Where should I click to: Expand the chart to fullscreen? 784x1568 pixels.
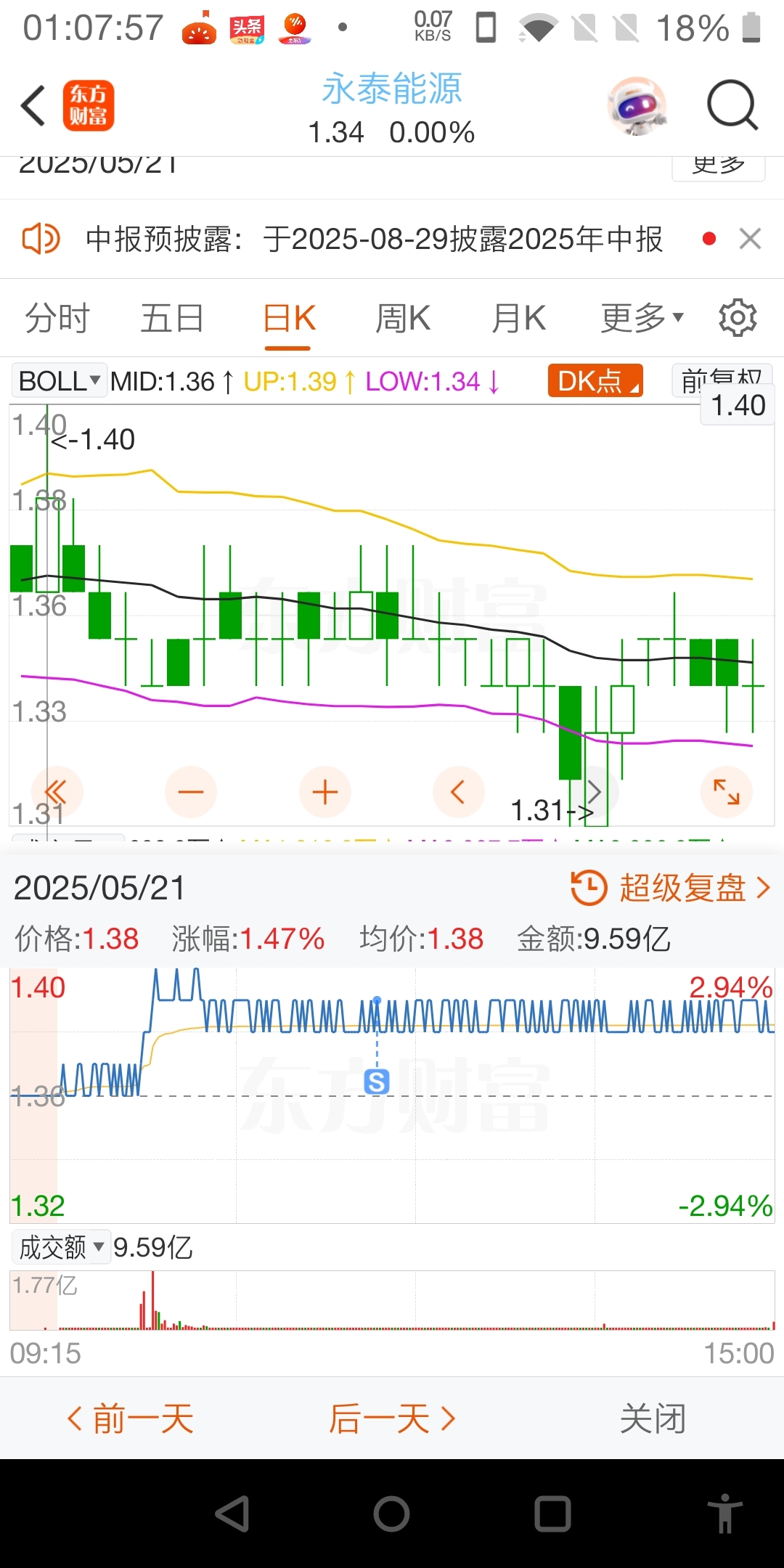click(x=727, y=792)
